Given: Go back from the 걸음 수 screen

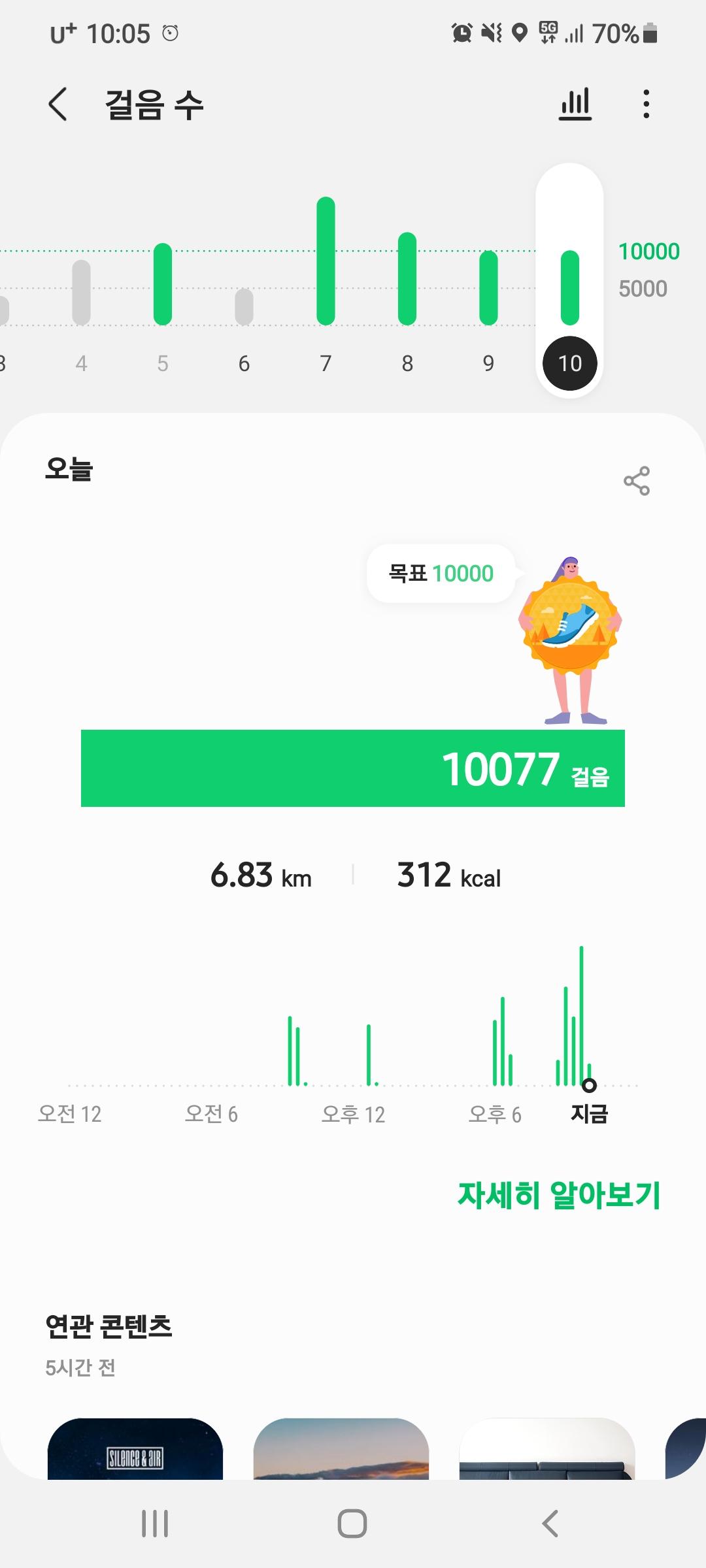Looking at the screenshot, I should click(x=58, y=105).
